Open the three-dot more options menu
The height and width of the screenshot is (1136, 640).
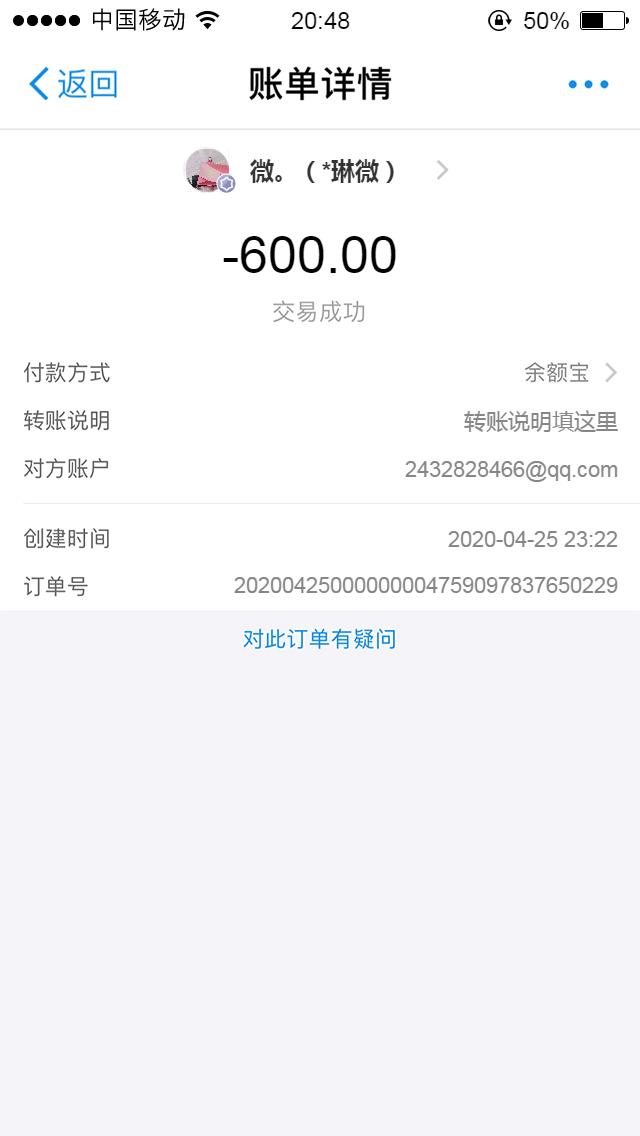pos(588,85)
